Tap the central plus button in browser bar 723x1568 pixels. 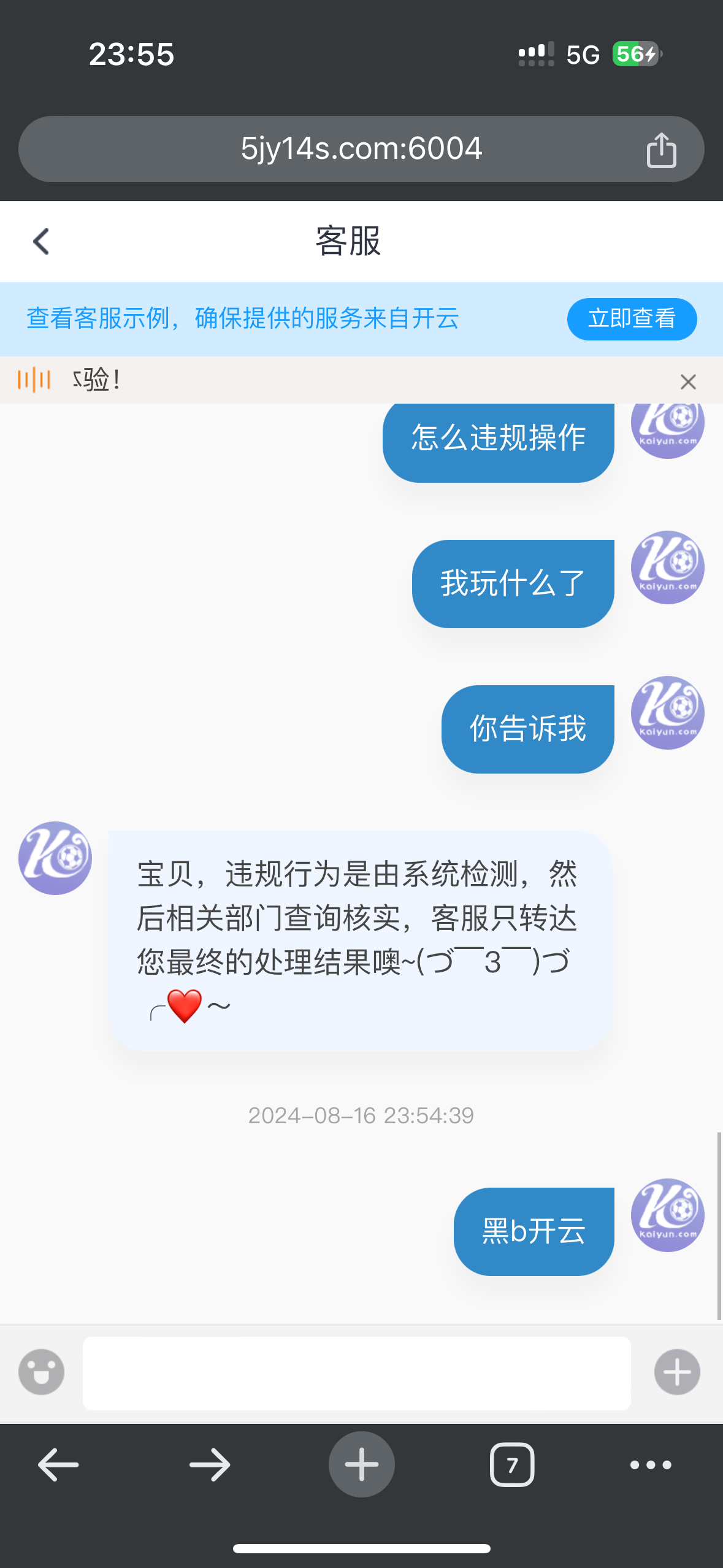coord(361,1465)
